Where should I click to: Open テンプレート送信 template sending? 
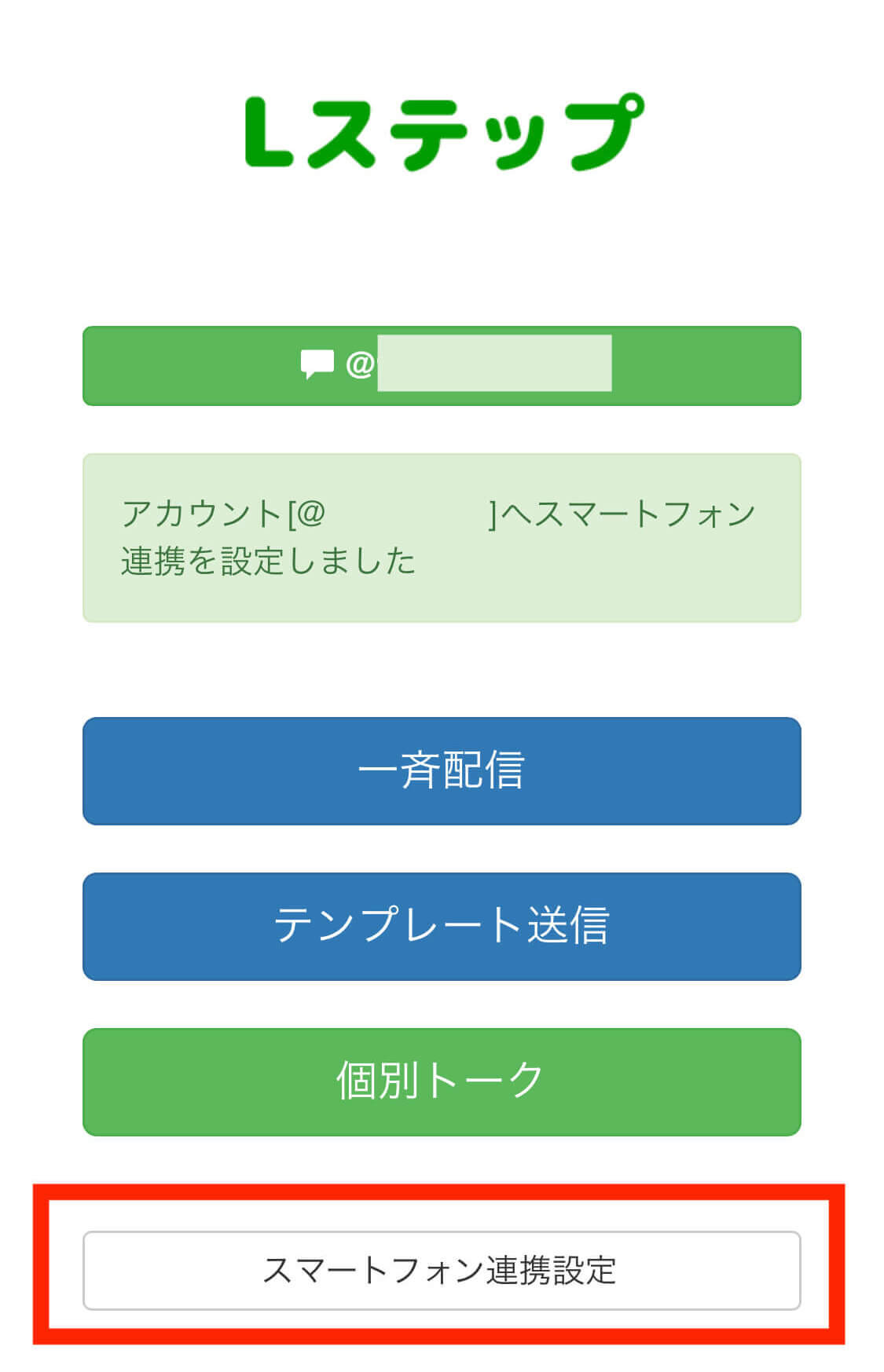(441, 926)
